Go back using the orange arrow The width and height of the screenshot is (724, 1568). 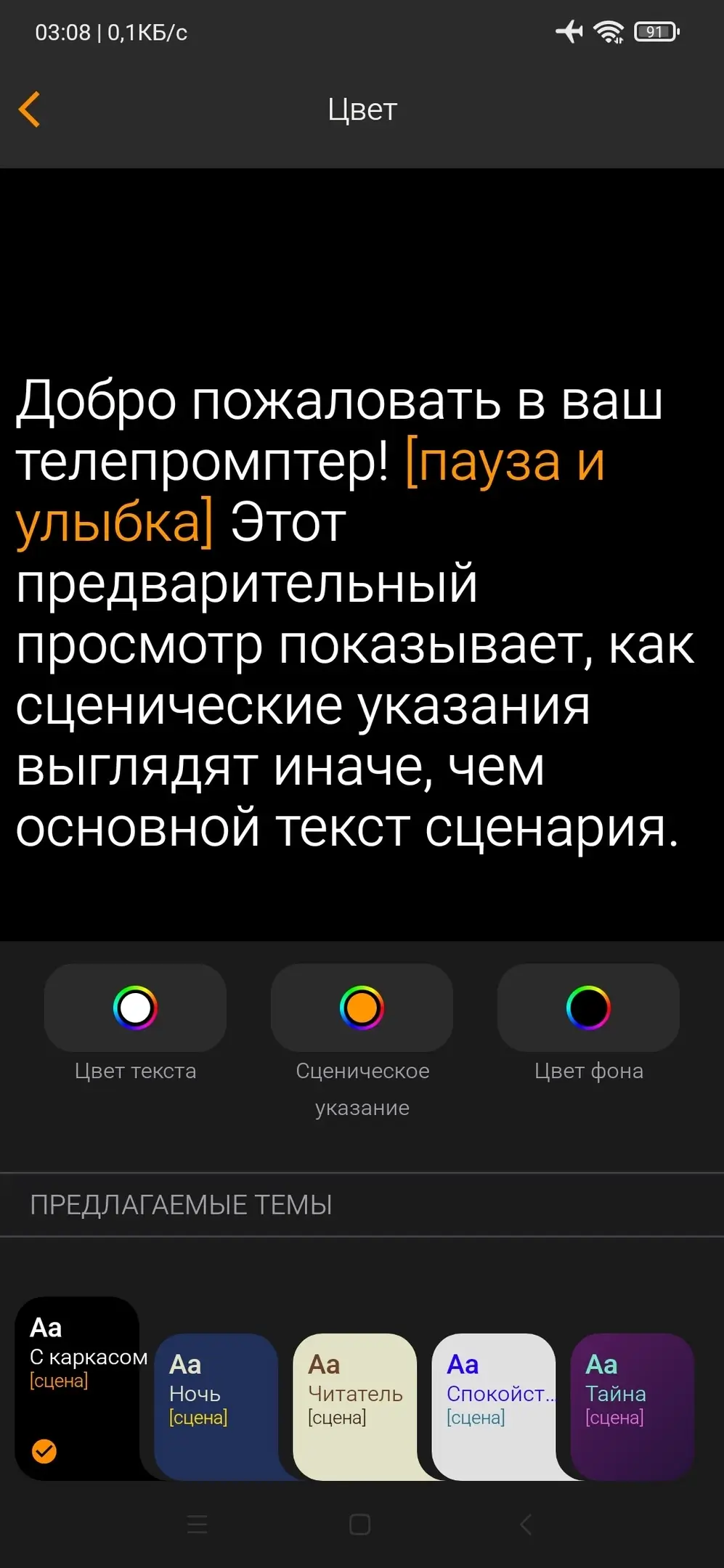[x=30, y=110]
